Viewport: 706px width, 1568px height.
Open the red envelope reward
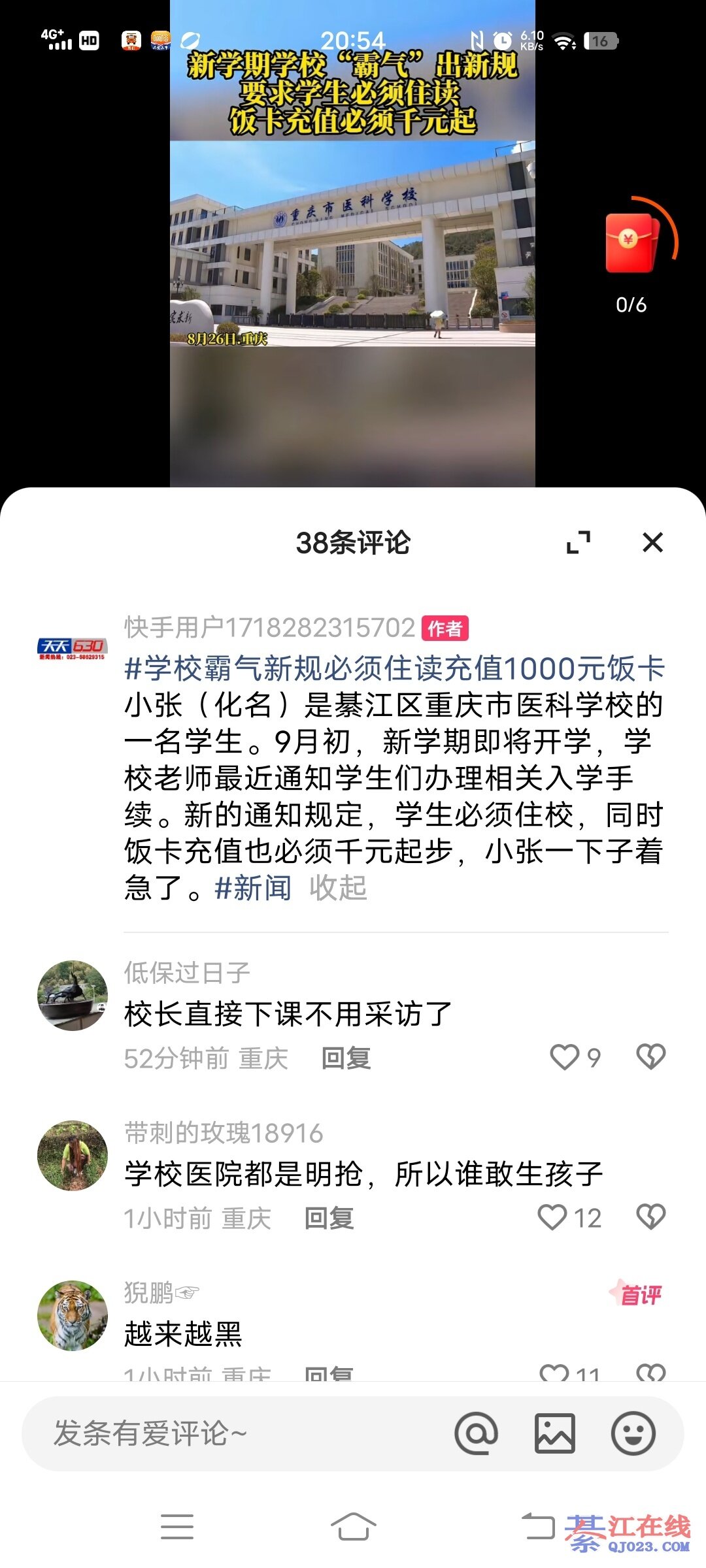pos(631,243)
